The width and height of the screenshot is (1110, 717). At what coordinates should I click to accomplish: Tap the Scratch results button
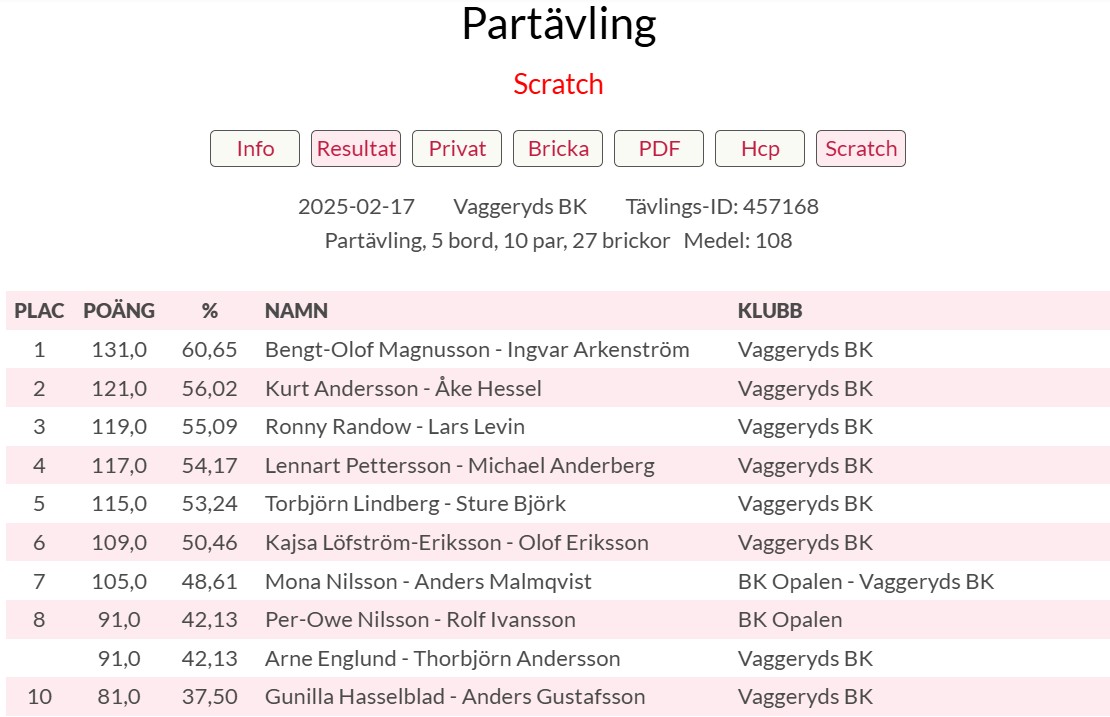pos(861,149)
